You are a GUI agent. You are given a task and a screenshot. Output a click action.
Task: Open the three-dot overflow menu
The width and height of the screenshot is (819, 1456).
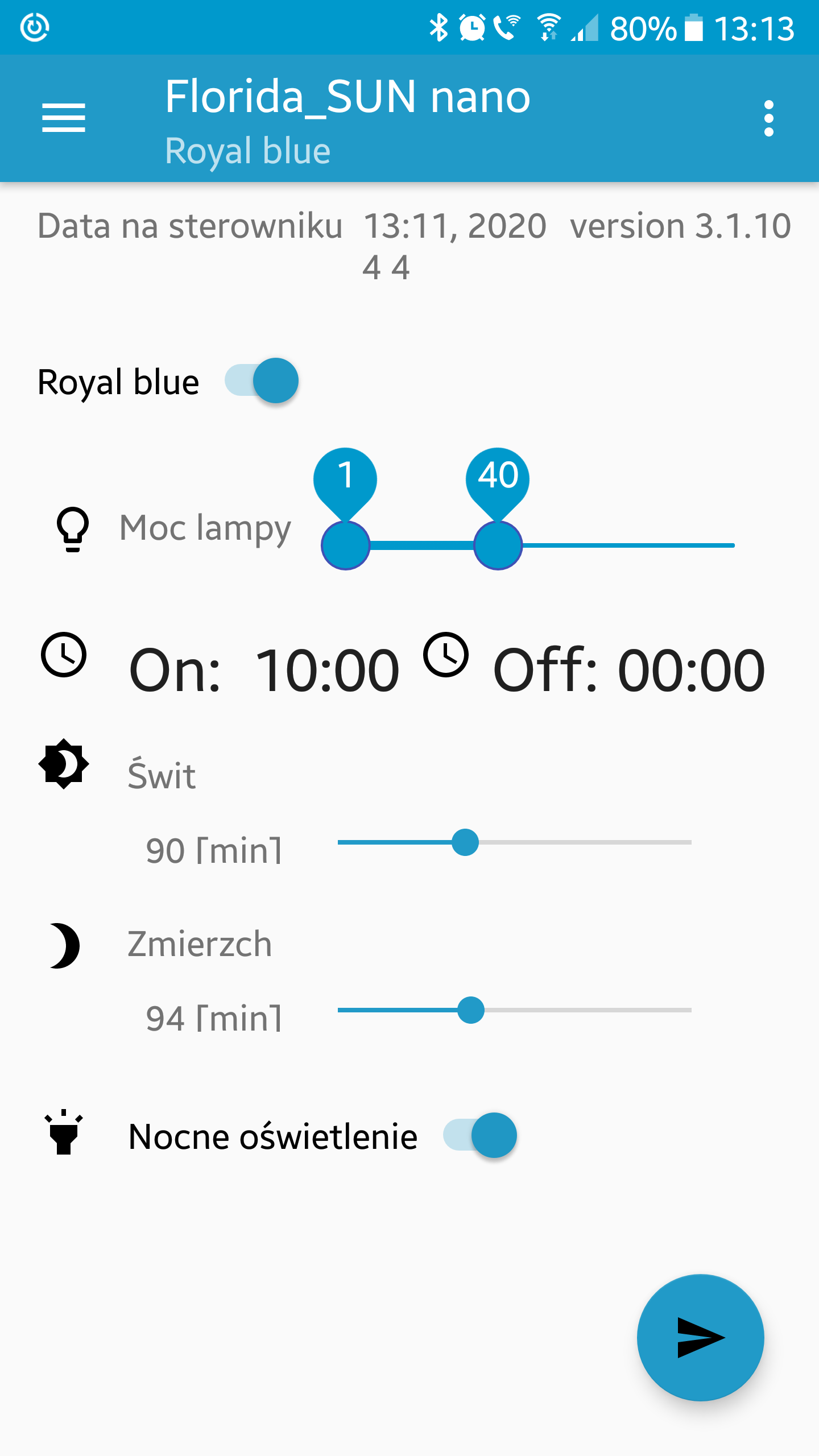[769, 118]
